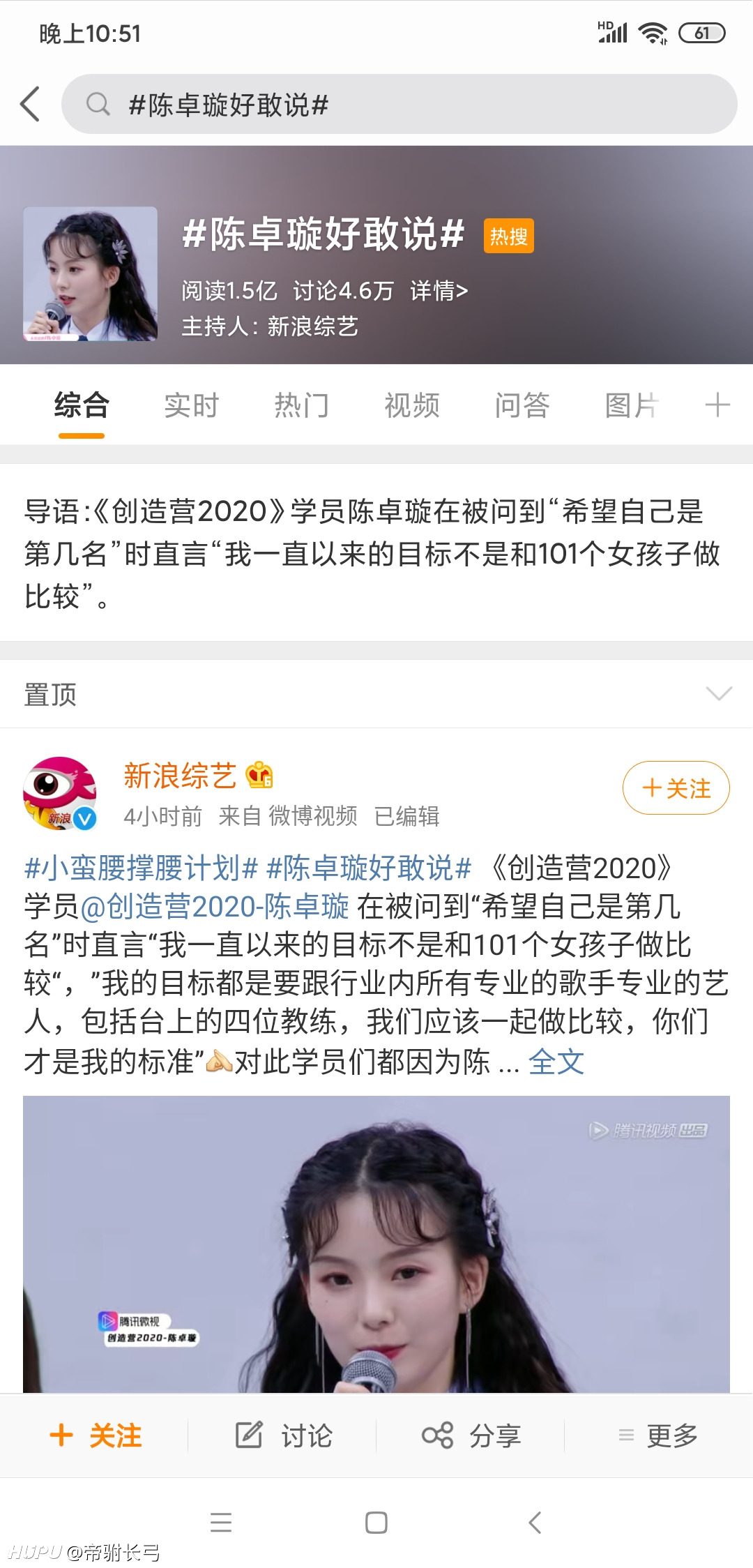Viewport: 753px width, 1568px height.
Task: Tap the search box with #陈卓璇好敢说#
Action: point(399,104)
